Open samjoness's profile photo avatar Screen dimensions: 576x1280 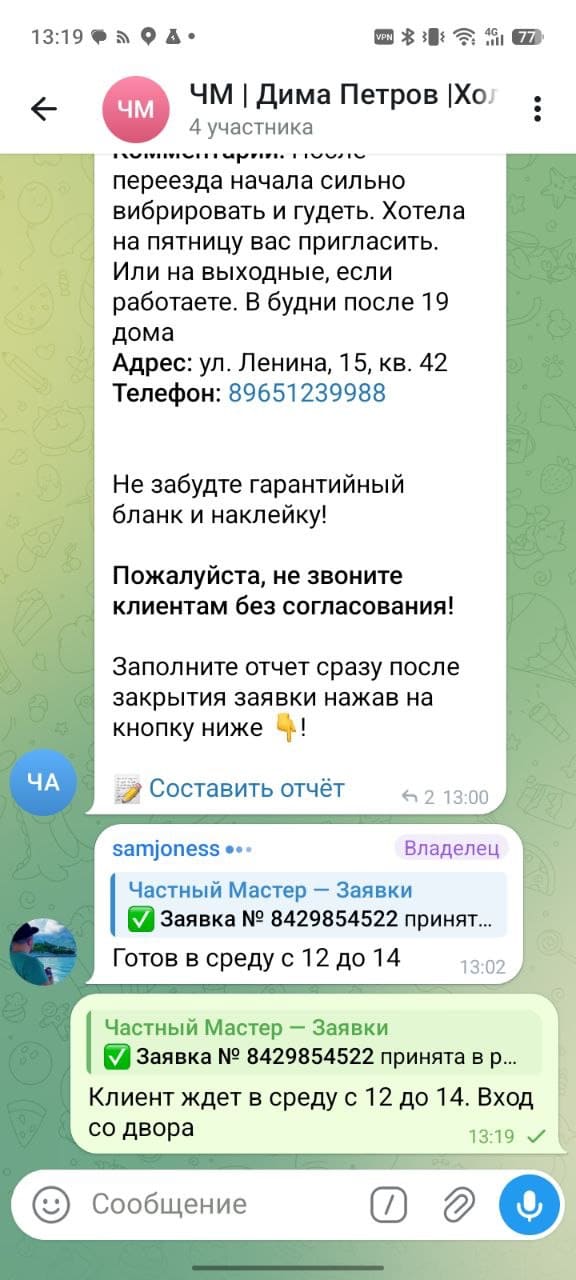(x=43, y=952)
